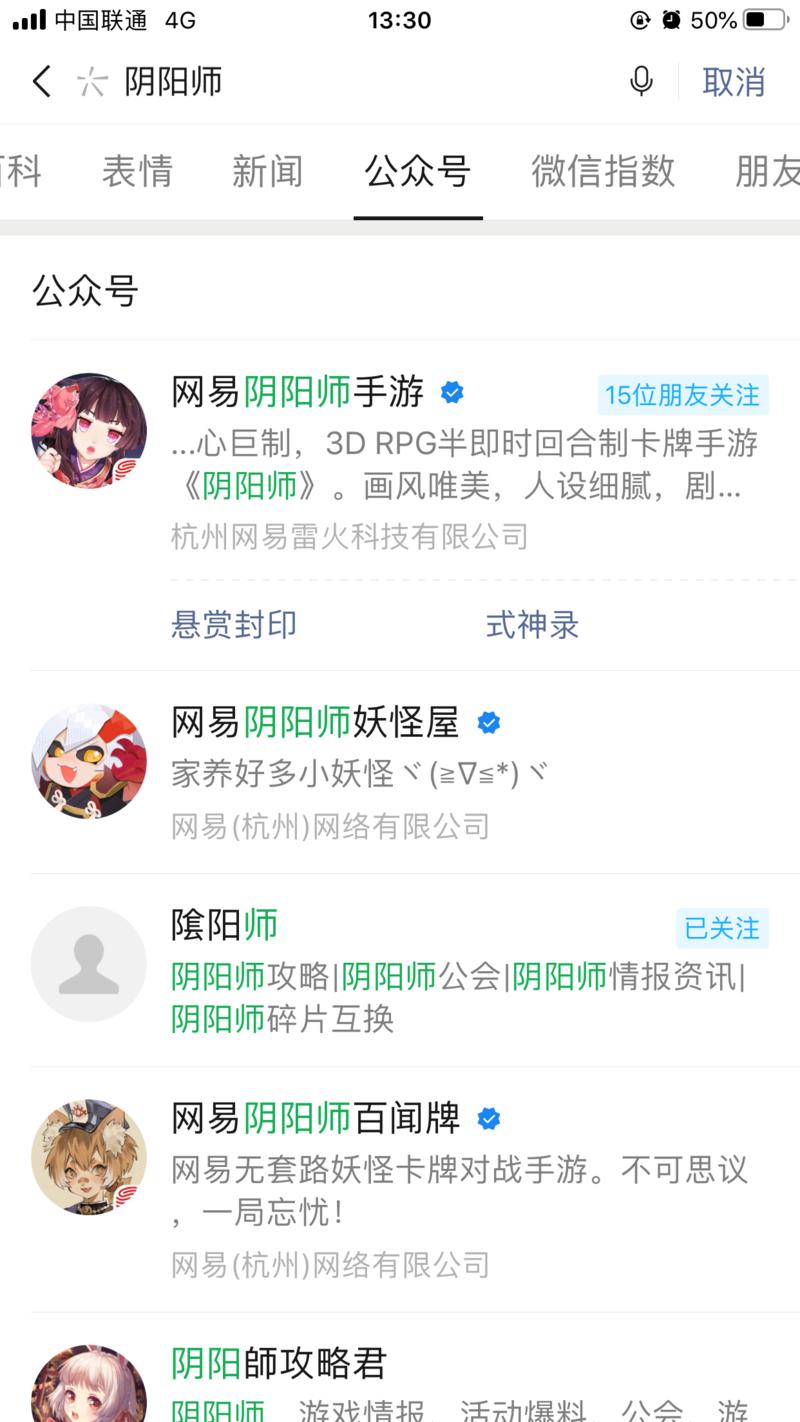
Task: Tap the 取消 button to cancel search
Action: click(735, 82)
